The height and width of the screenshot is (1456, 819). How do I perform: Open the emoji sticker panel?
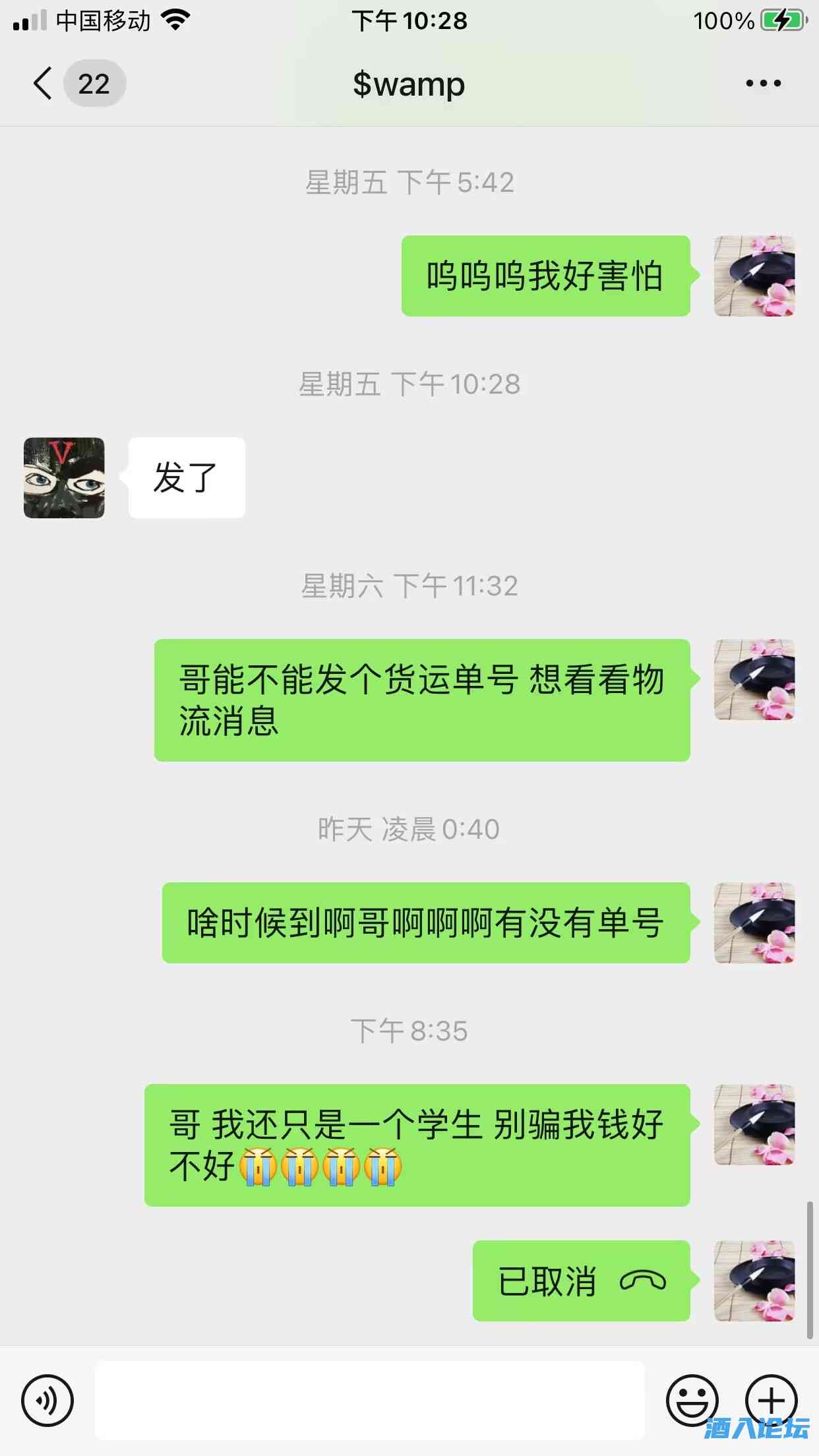pos(692,1401)
